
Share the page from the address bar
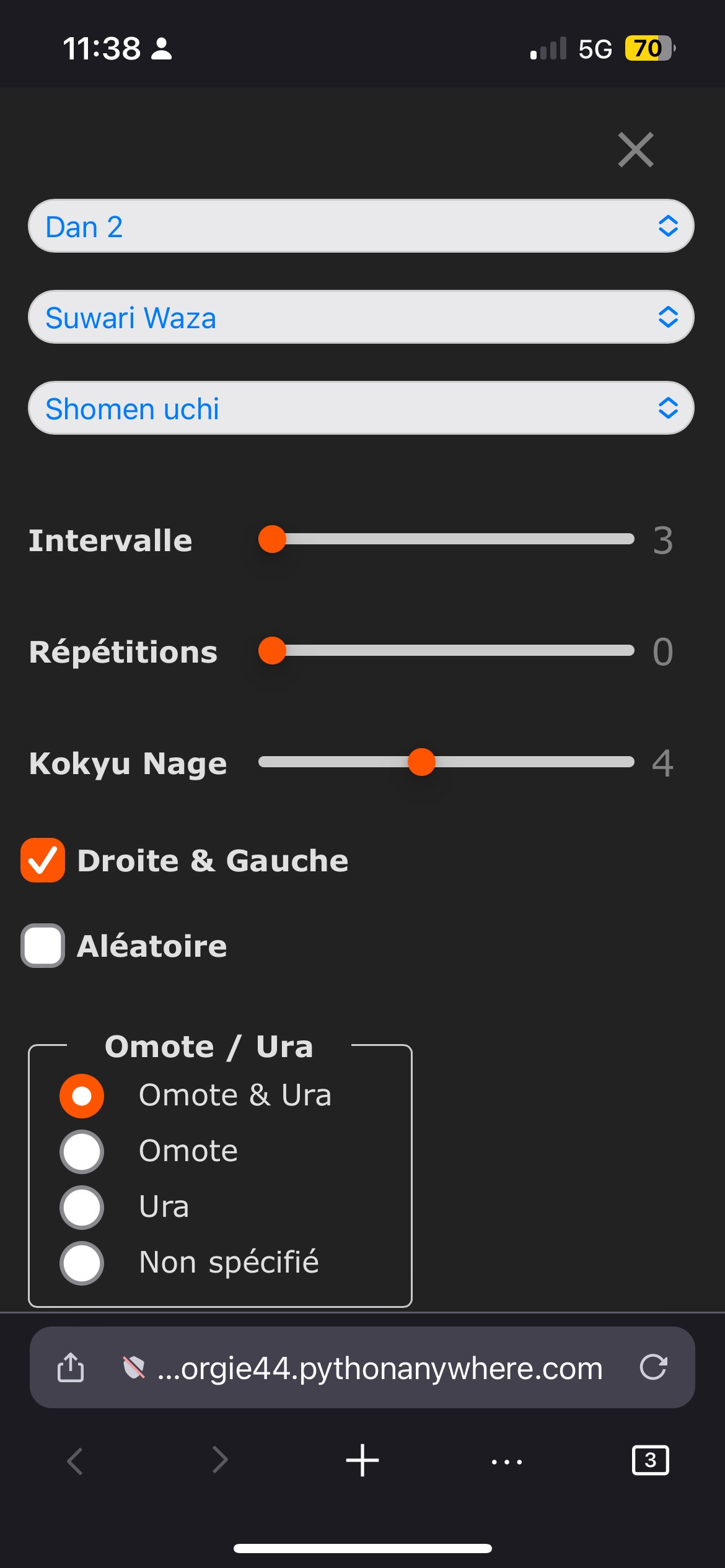click(71, 1367)
